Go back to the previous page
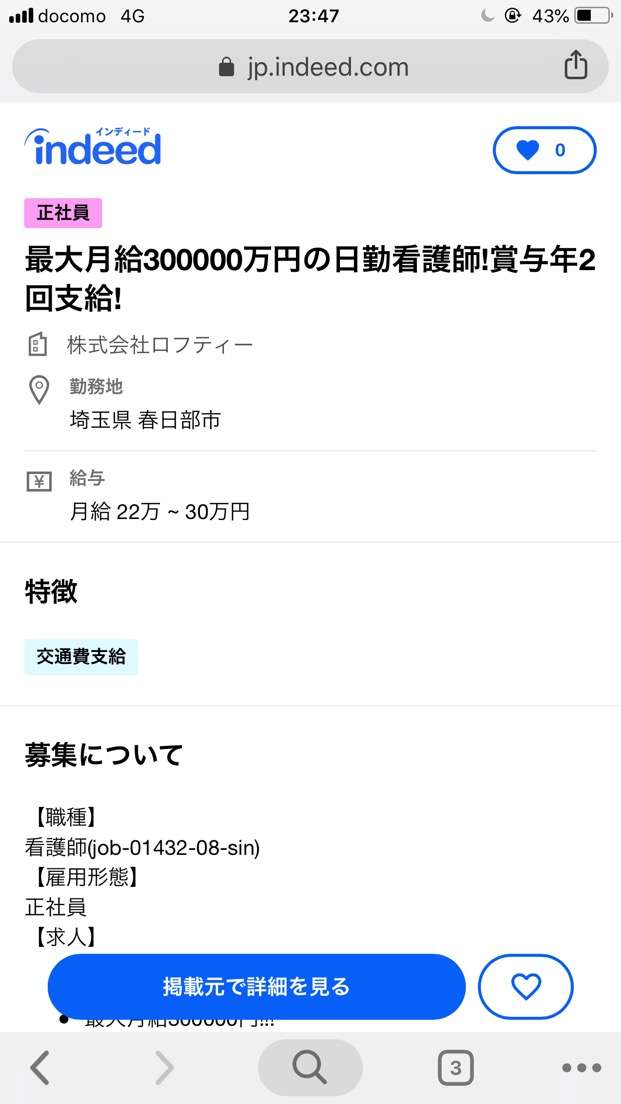Screen dimensions: 621x1104 pos(40,1068)
